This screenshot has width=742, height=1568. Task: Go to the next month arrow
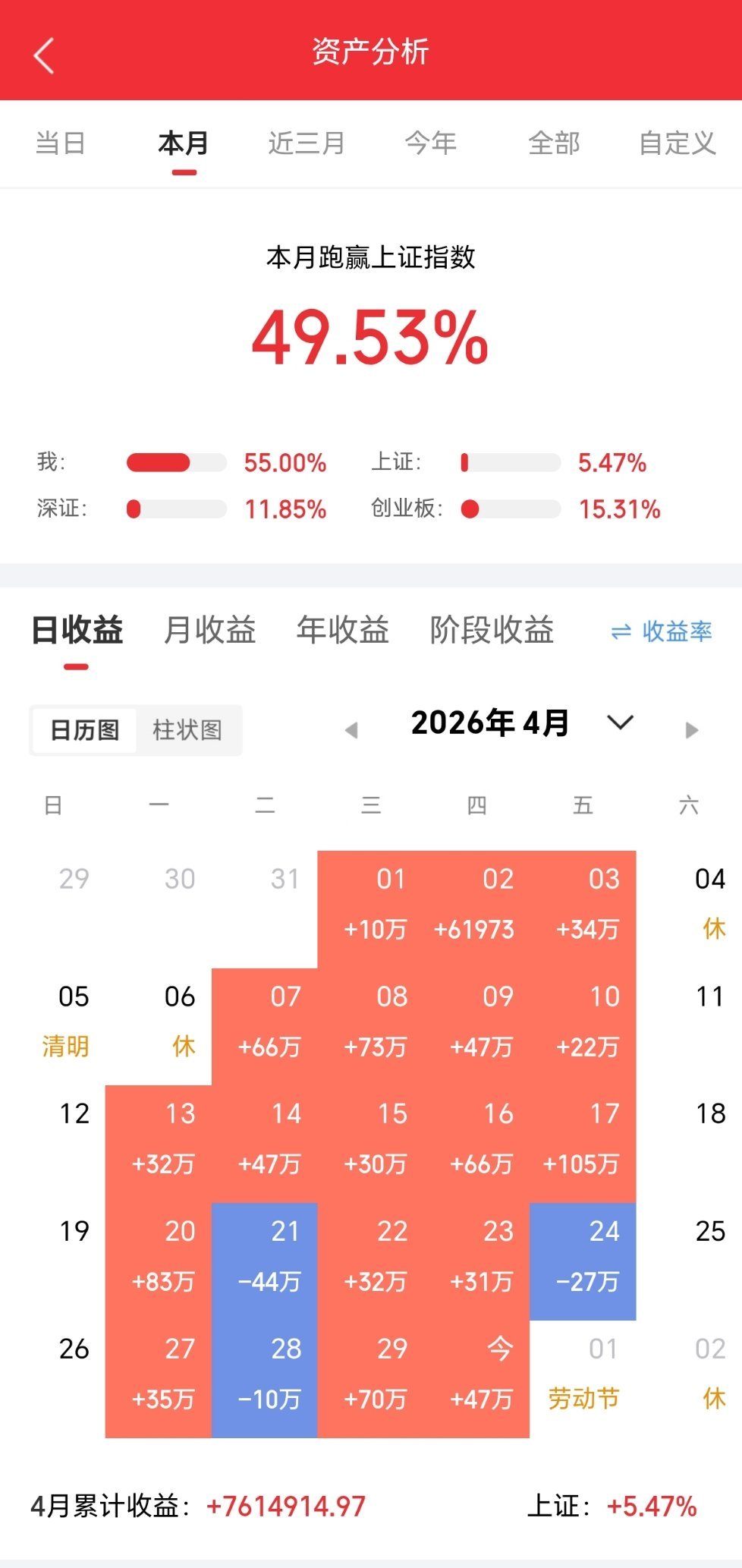692,729
